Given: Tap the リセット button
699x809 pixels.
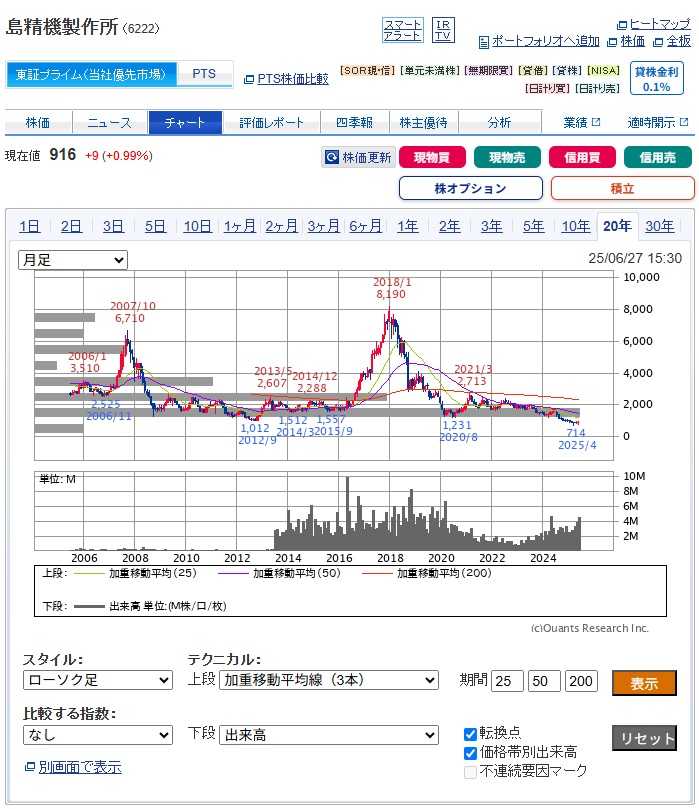Looking at the screenshot, I should (x=644, y=738).
